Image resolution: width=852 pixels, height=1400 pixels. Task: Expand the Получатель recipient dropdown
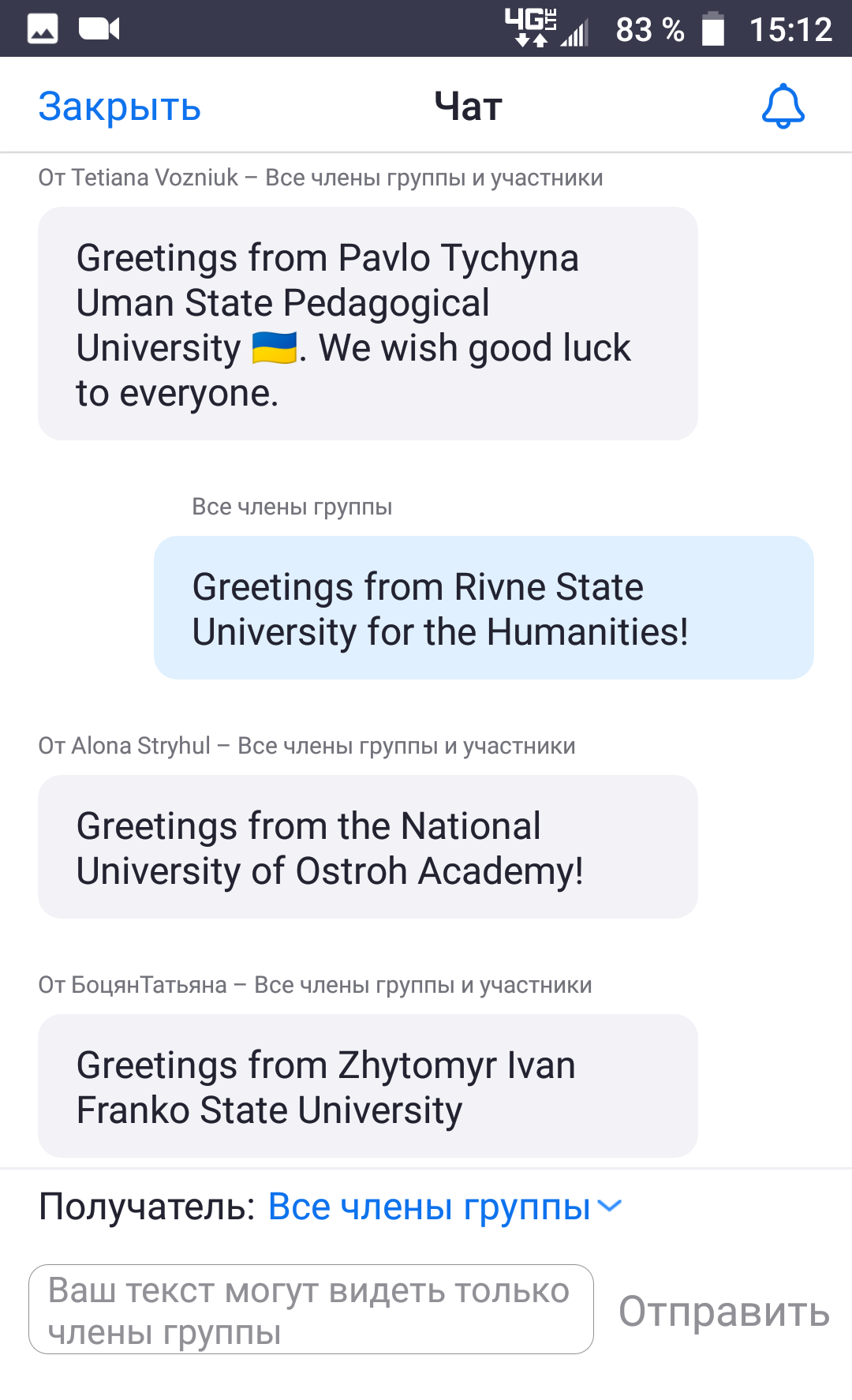(446, 1207)
